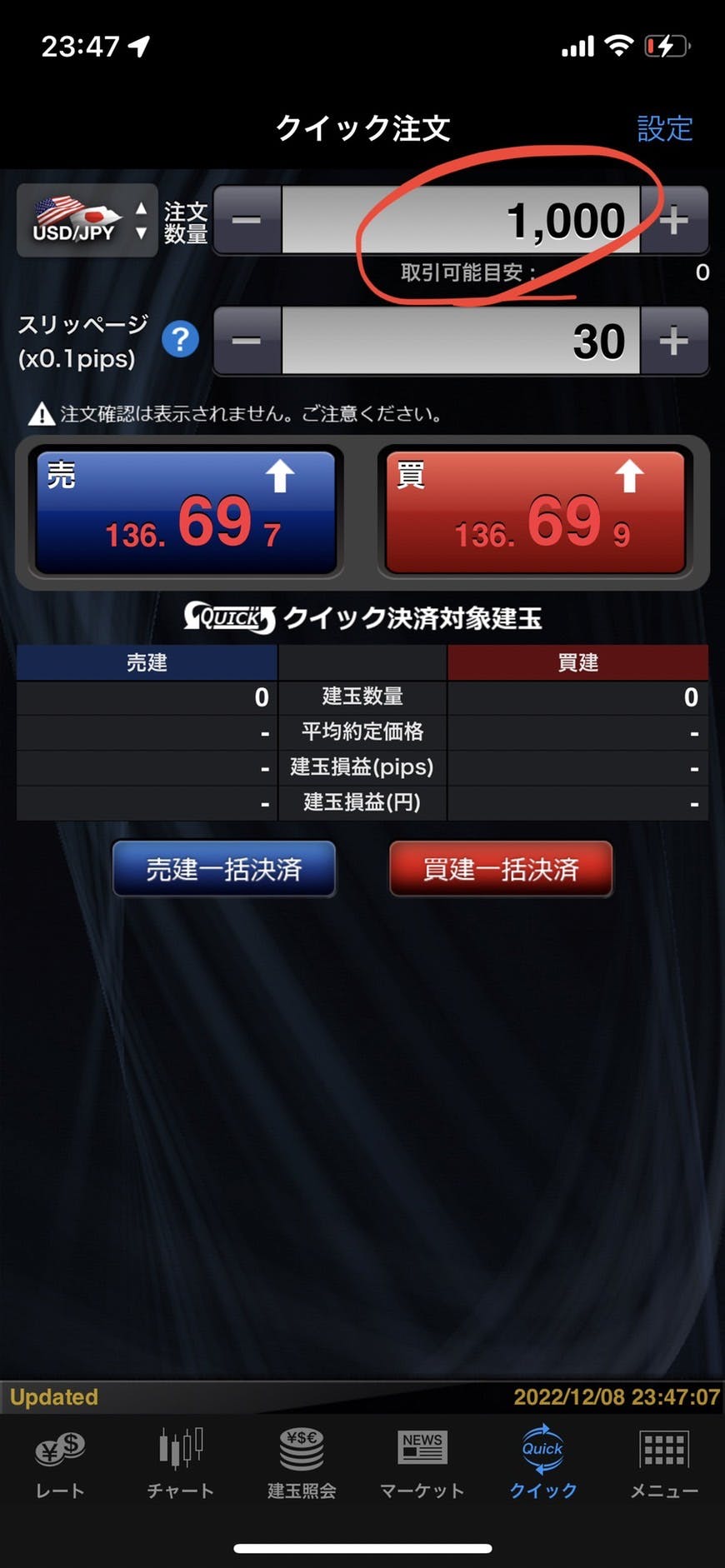Increase 注文数量 with plus button
The image size is (725, 1568).
click(673, 220)
